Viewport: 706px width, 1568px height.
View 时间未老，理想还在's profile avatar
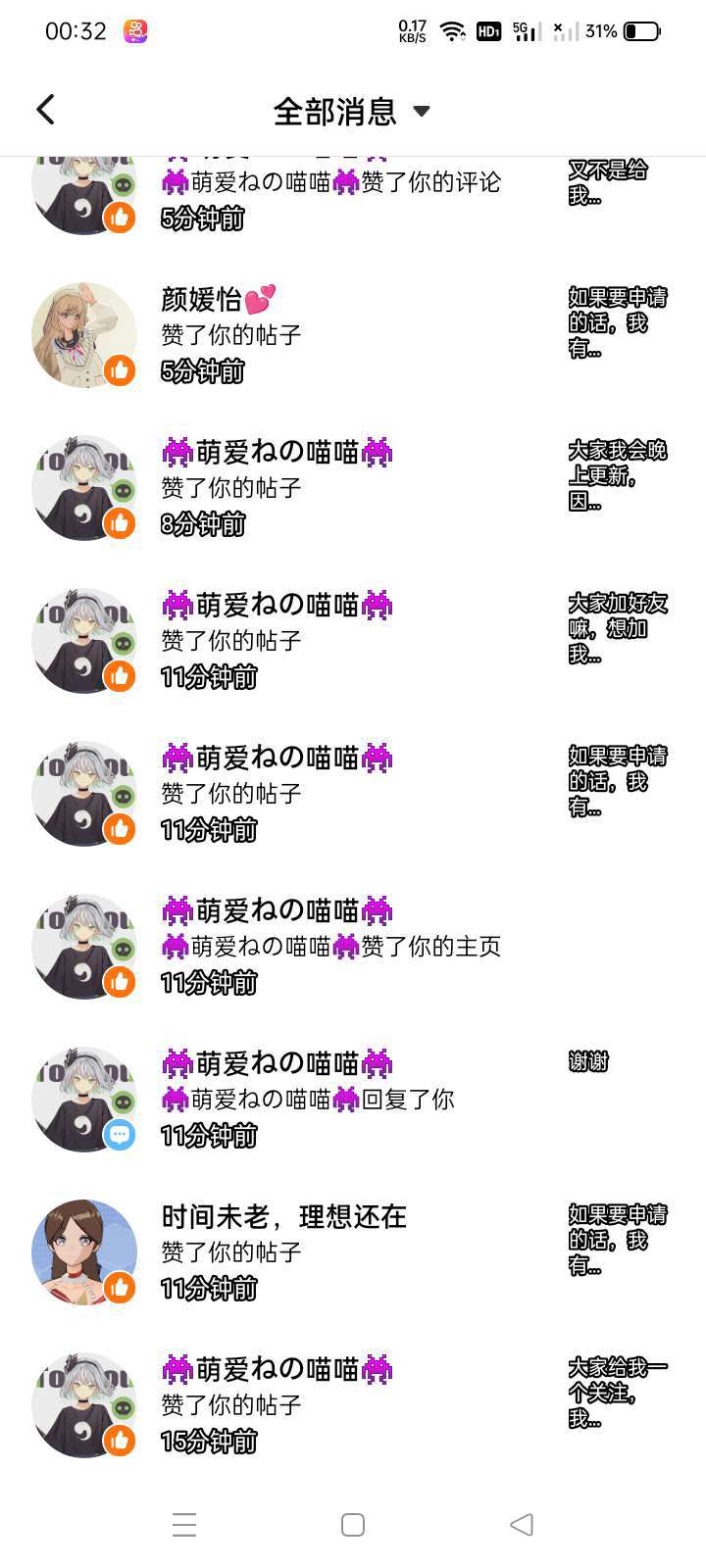click(84, 1252)
